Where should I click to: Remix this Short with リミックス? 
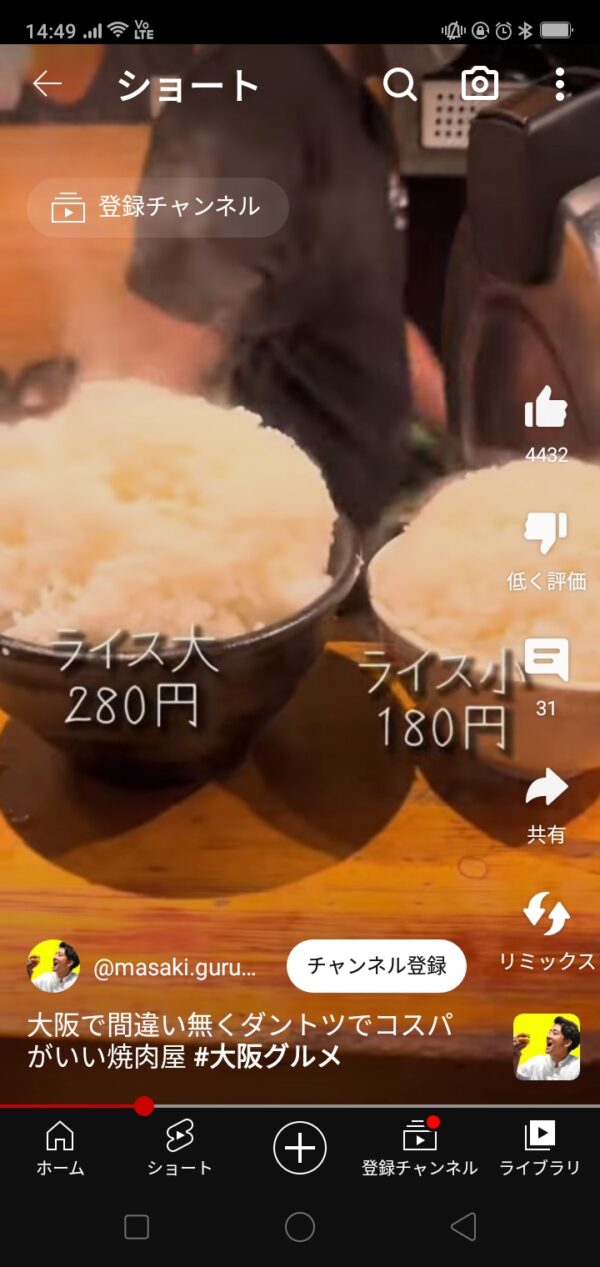pos(546,916)
